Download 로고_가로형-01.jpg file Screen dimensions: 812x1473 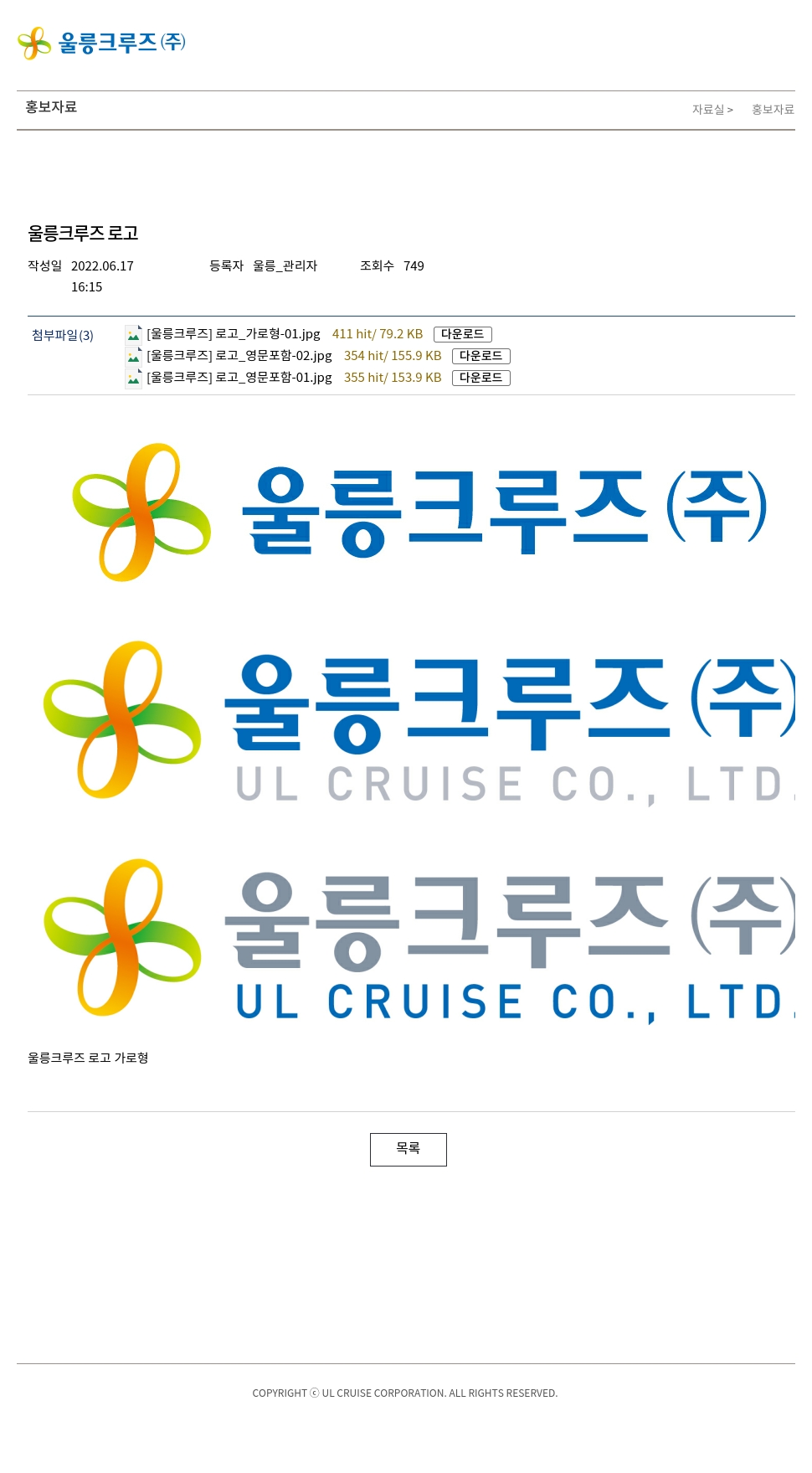(x=462, y=334)
